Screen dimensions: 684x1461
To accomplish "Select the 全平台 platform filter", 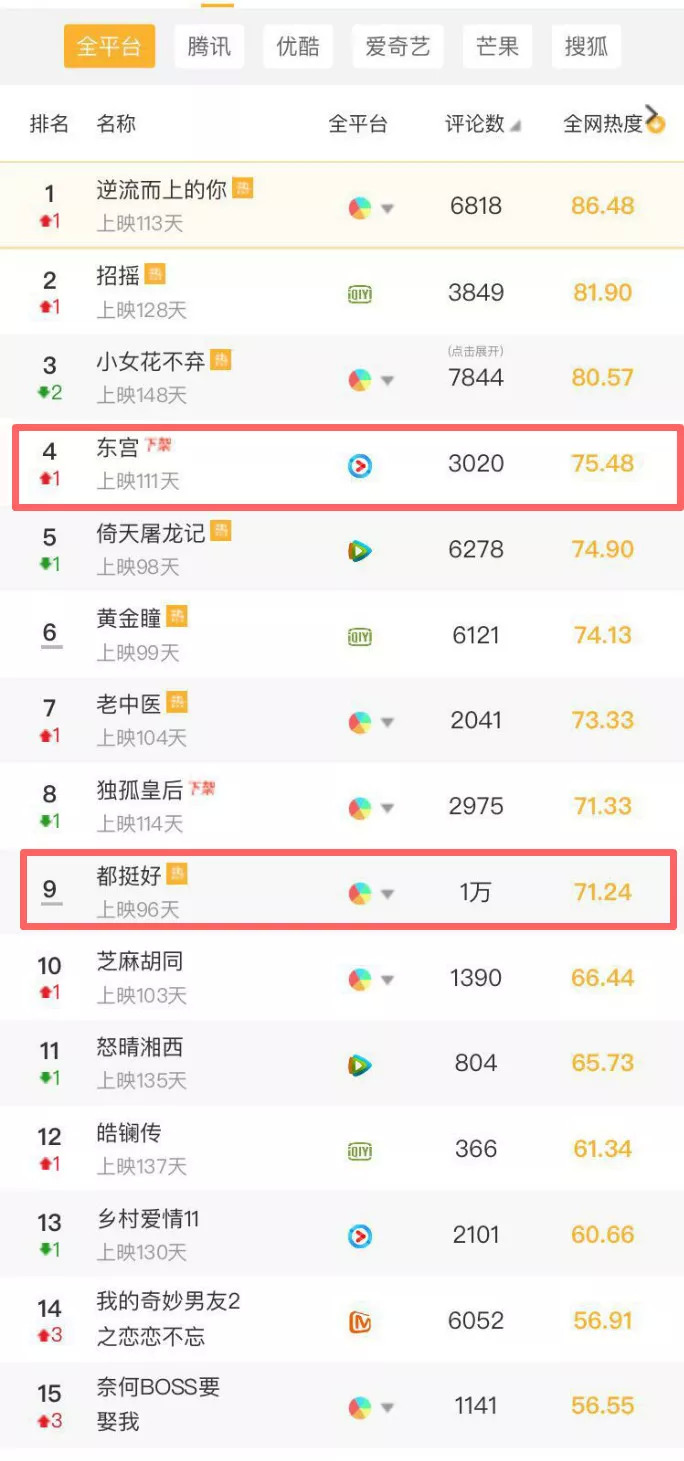I will (109, 47).
